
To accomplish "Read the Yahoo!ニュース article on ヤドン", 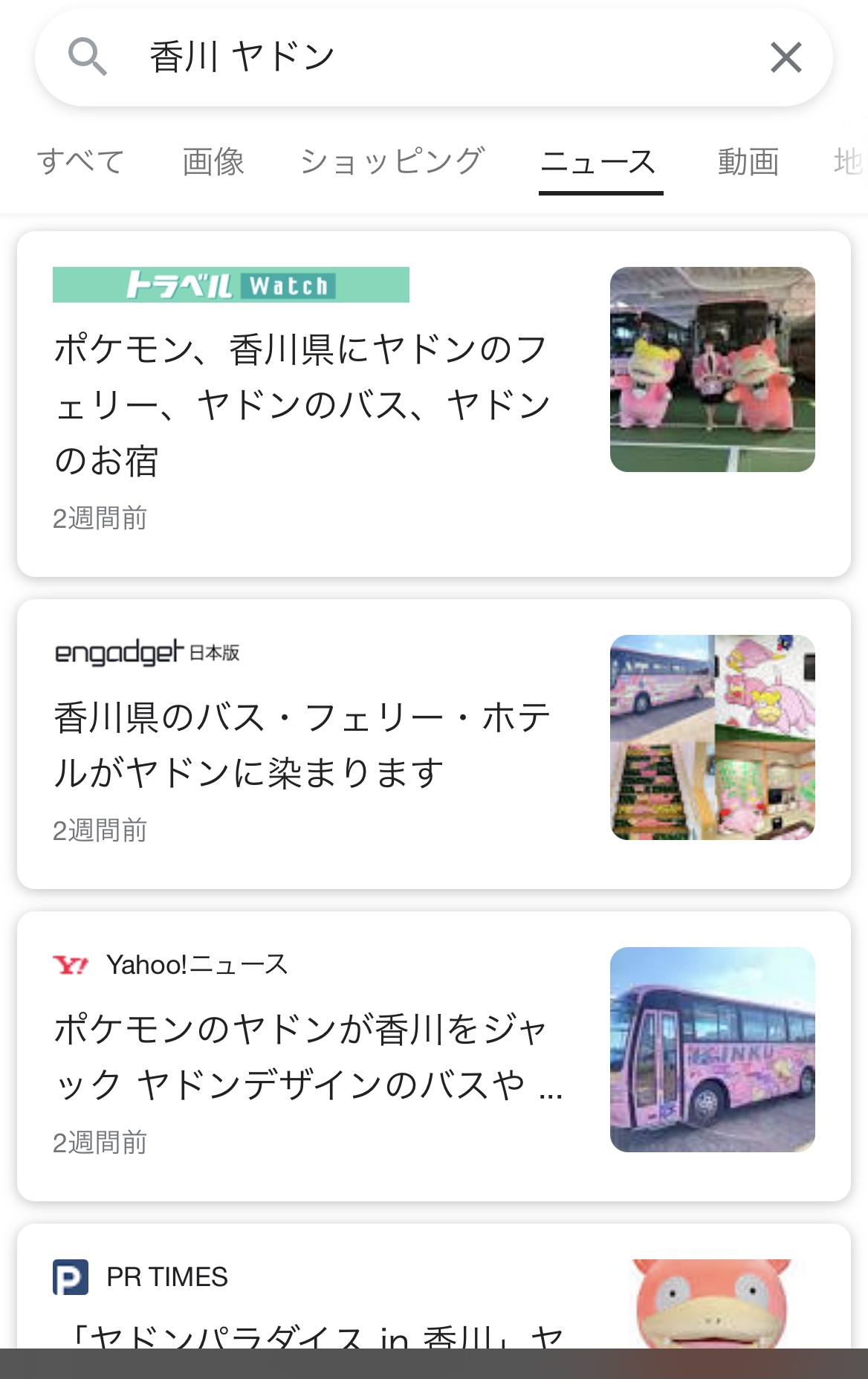I will tap(301, 1057).
